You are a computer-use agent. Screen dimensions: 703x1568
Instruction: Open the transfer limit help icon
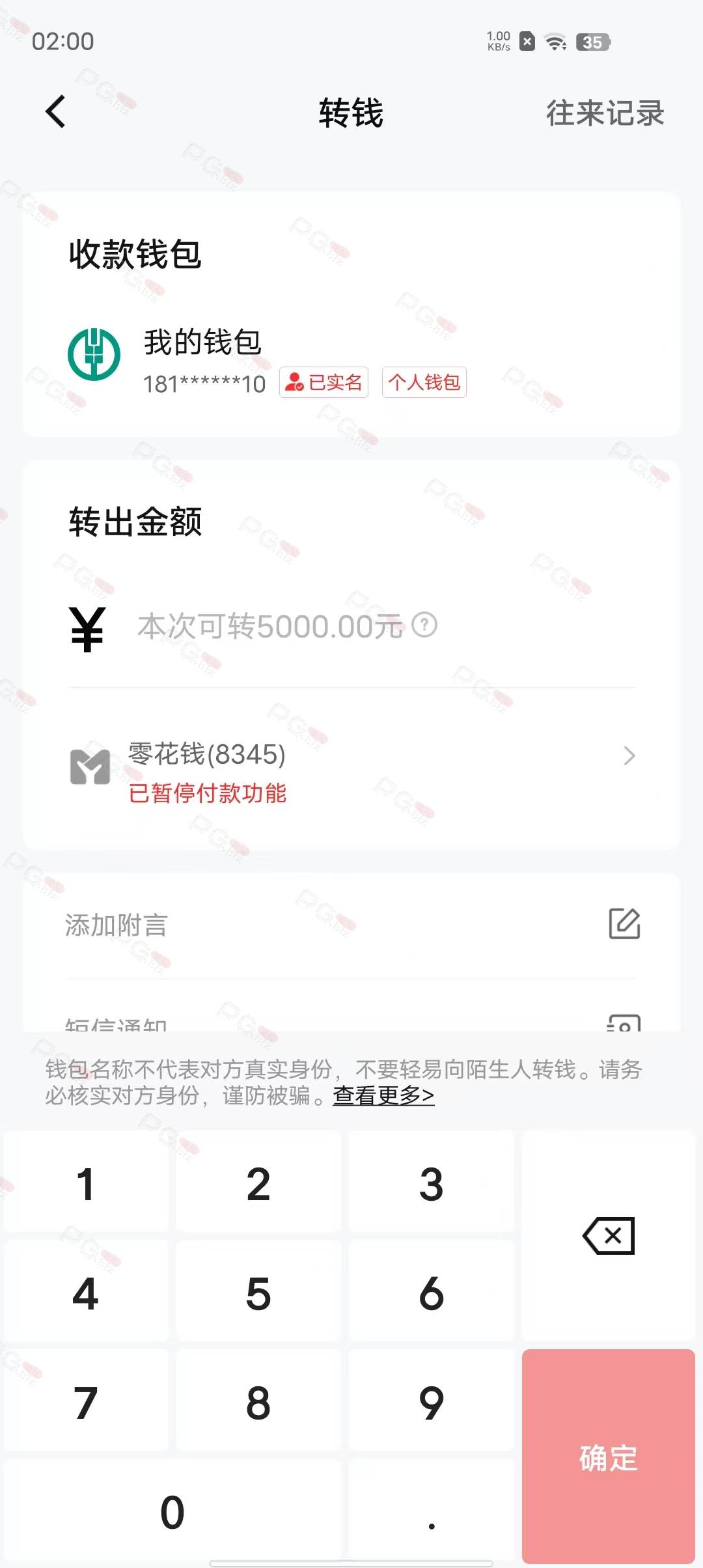424,625
